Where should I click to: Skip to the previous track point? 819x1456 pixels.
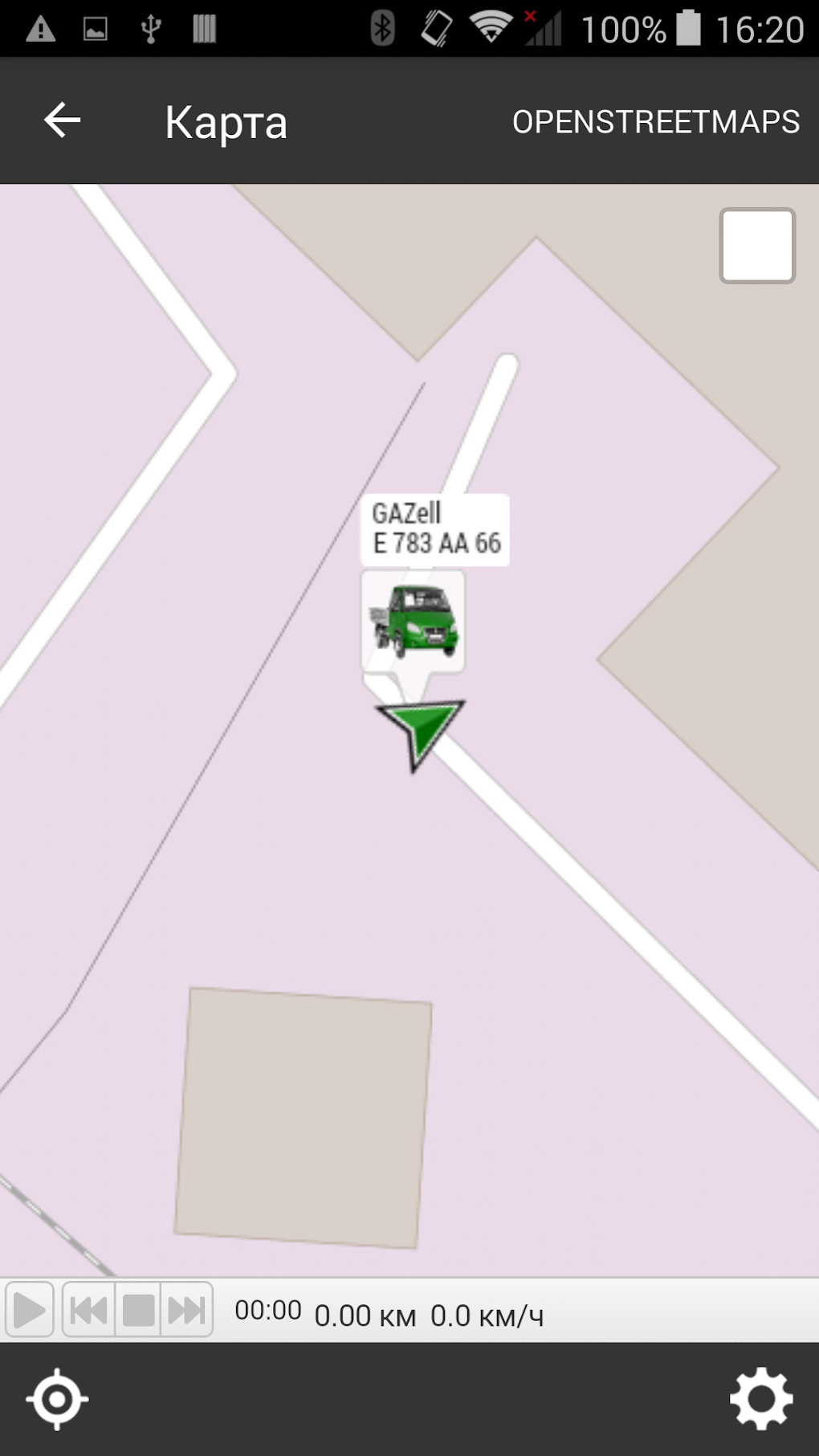[88, 1310]
